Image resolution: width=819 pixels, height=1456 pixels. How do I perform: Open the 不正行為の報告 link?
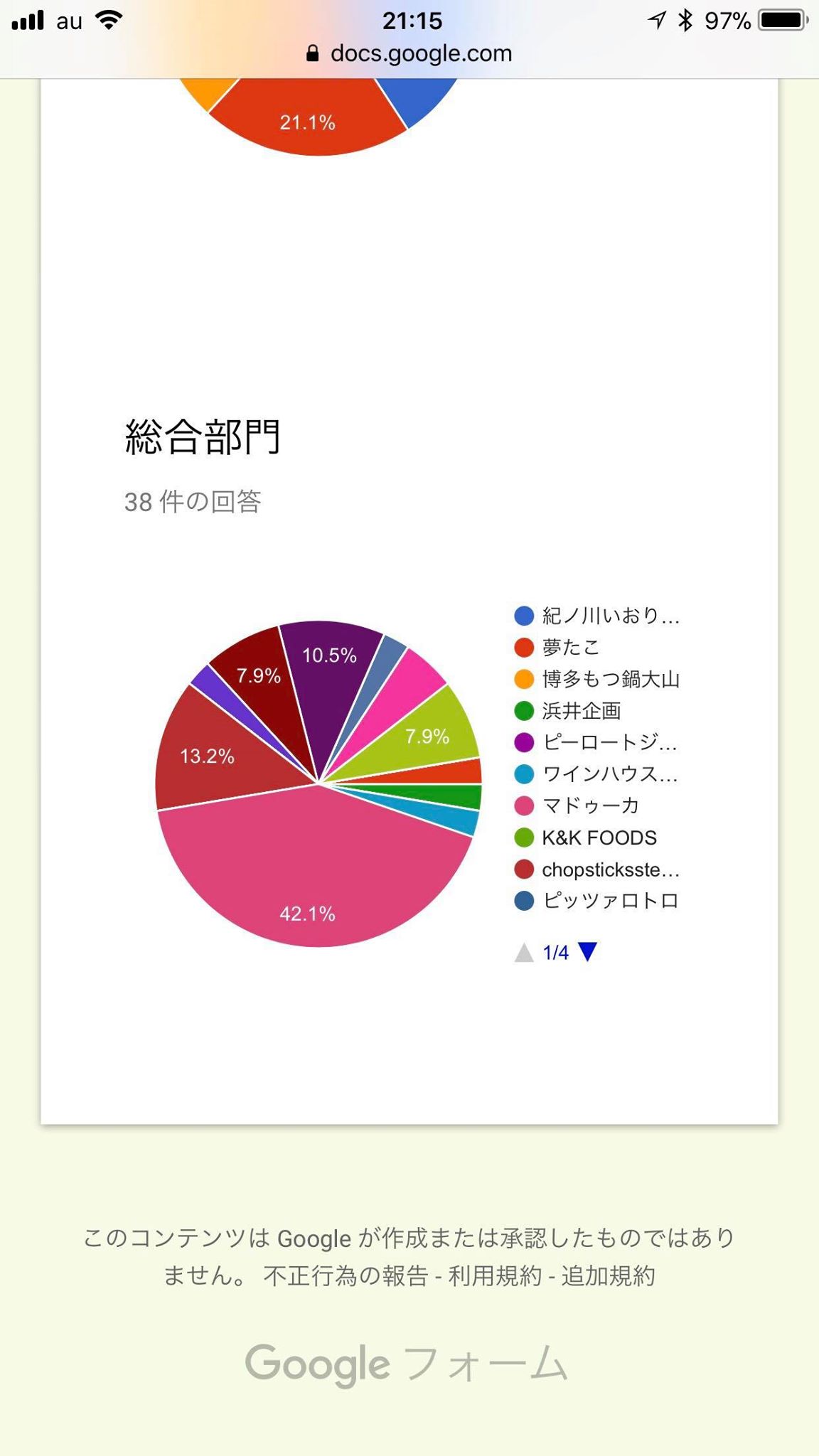pyautogui.click(x=346, y=1276)
